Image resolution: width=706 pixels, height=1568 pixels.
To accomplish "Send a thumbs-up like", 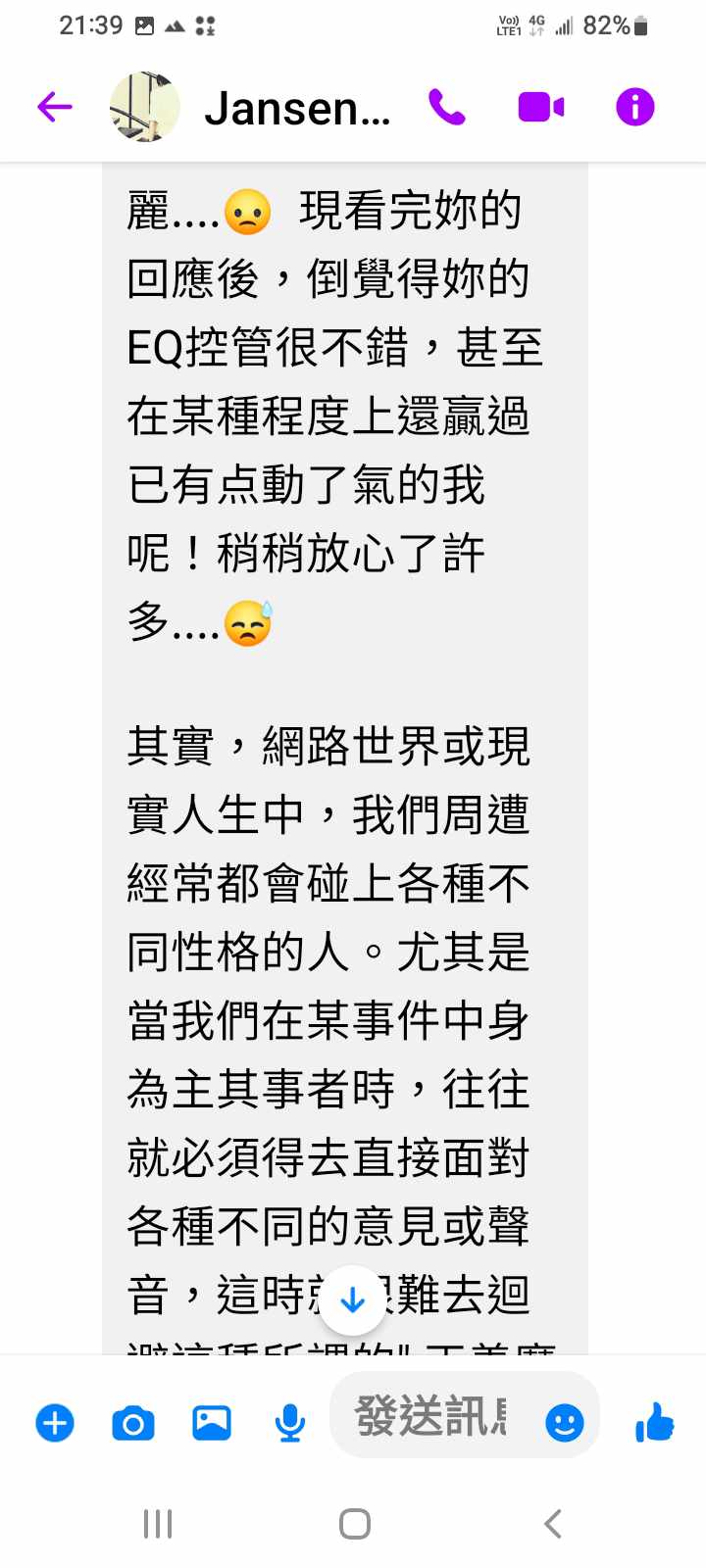I will (654, 1421).
